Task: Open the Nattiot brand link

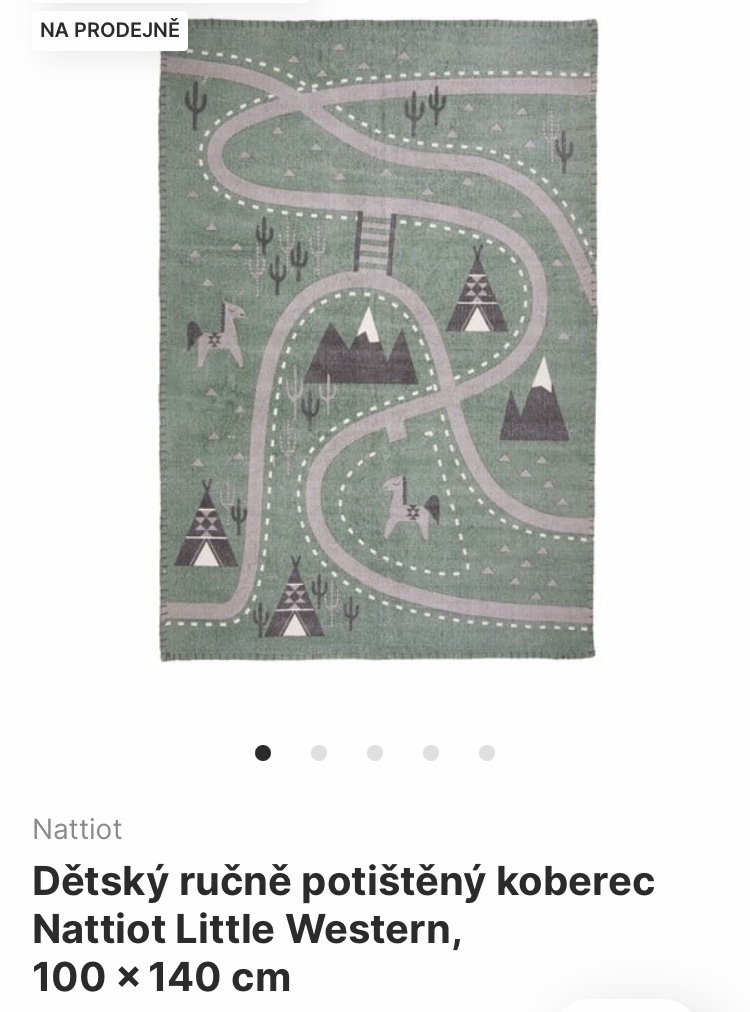Action: [77, 829]
